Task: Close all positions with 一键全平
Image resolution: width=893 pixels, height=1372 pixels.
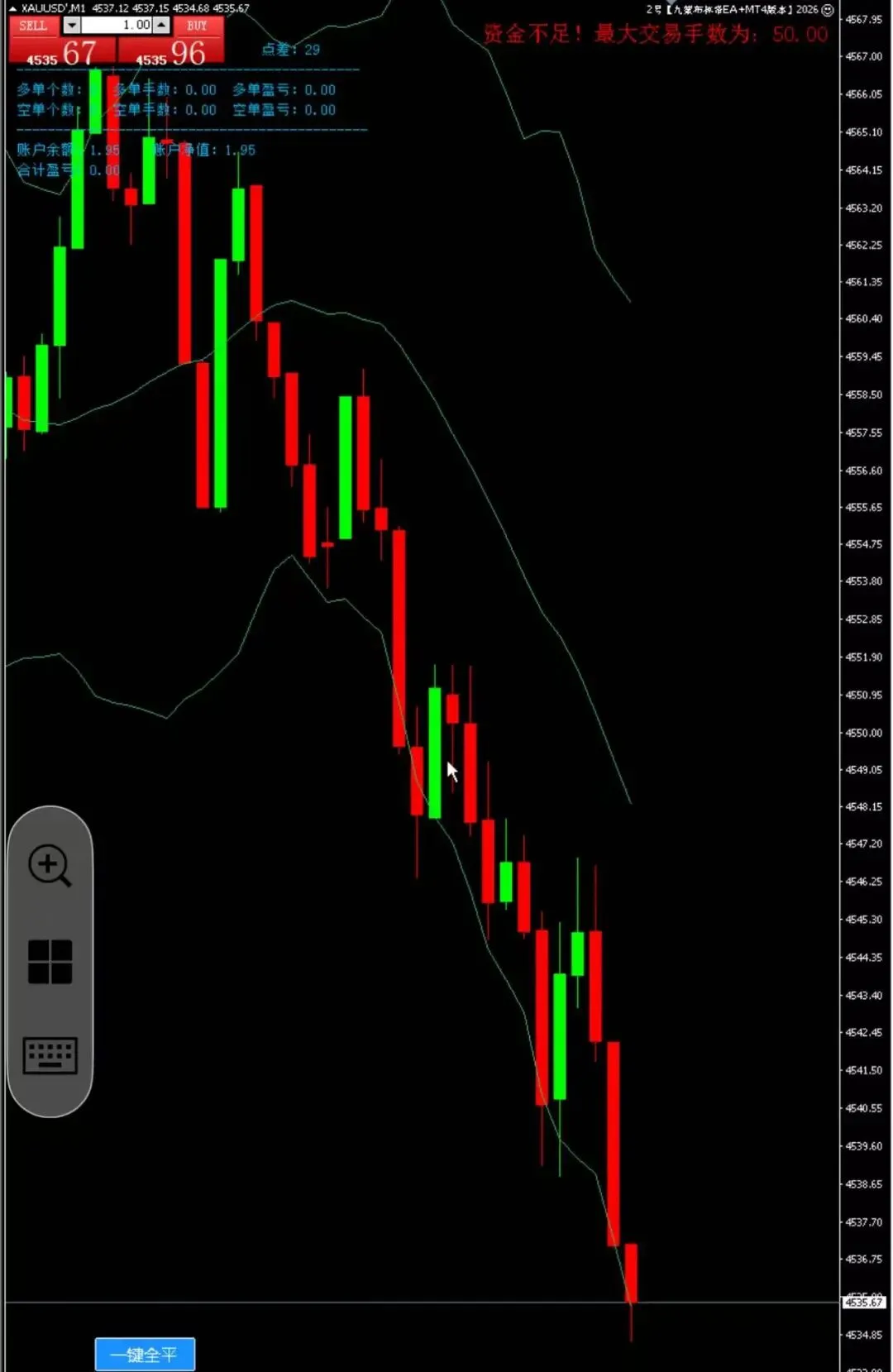Action: (x=145, y=1355)
